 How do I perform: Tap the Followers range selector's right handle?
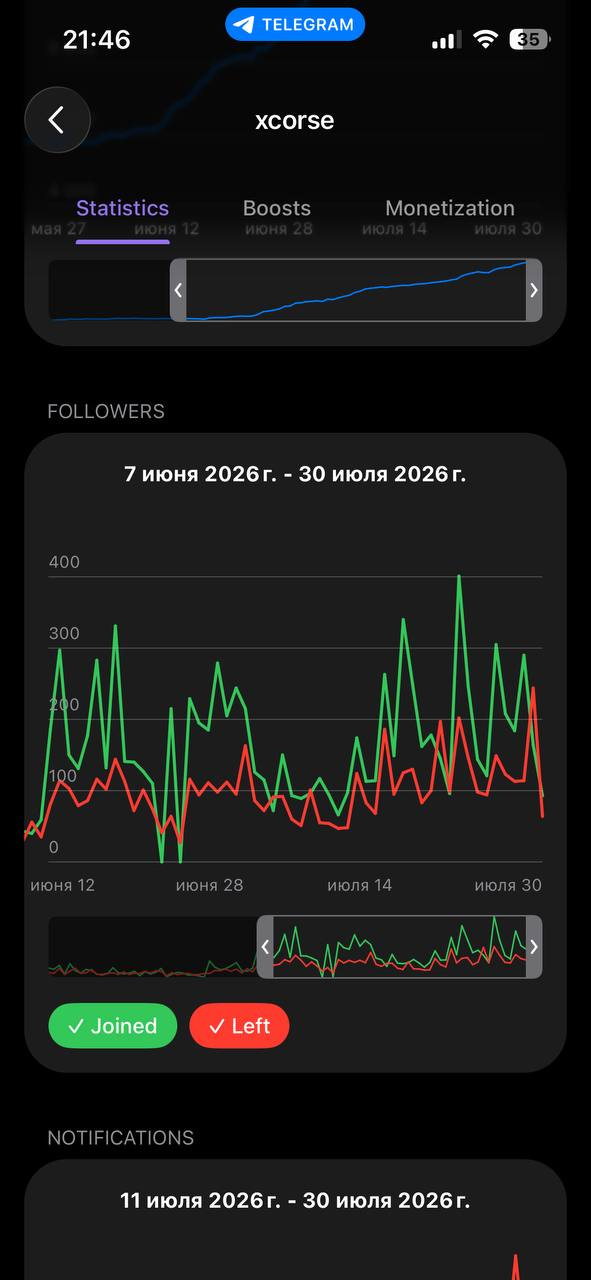(x=534, y=947)
